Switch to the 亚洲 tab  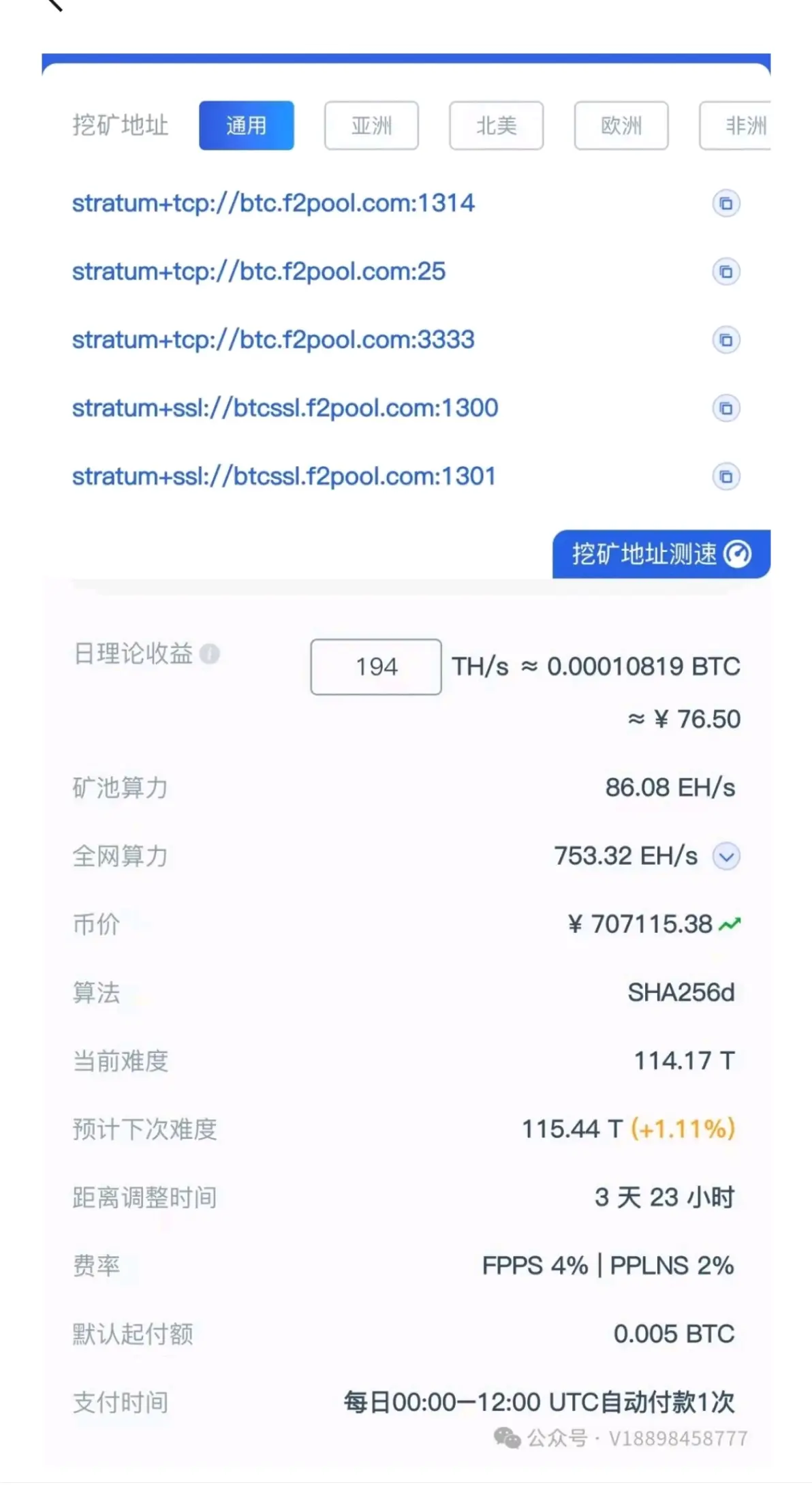pyautogui.click(x=371, y=125)
